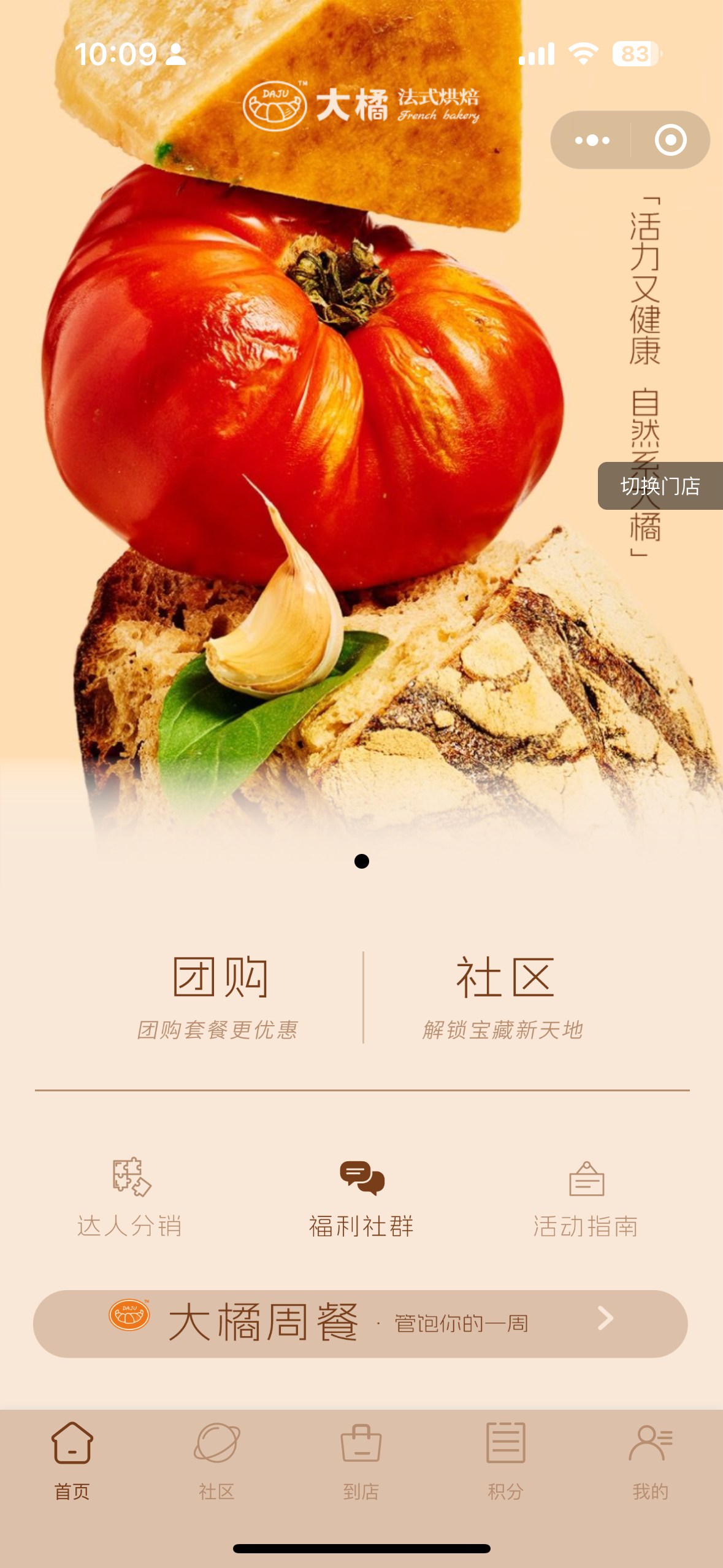The height and width of the screenshot is (1568, 723).
Task: Tap 切换门店 to switch store
Action: coord(660,486)
